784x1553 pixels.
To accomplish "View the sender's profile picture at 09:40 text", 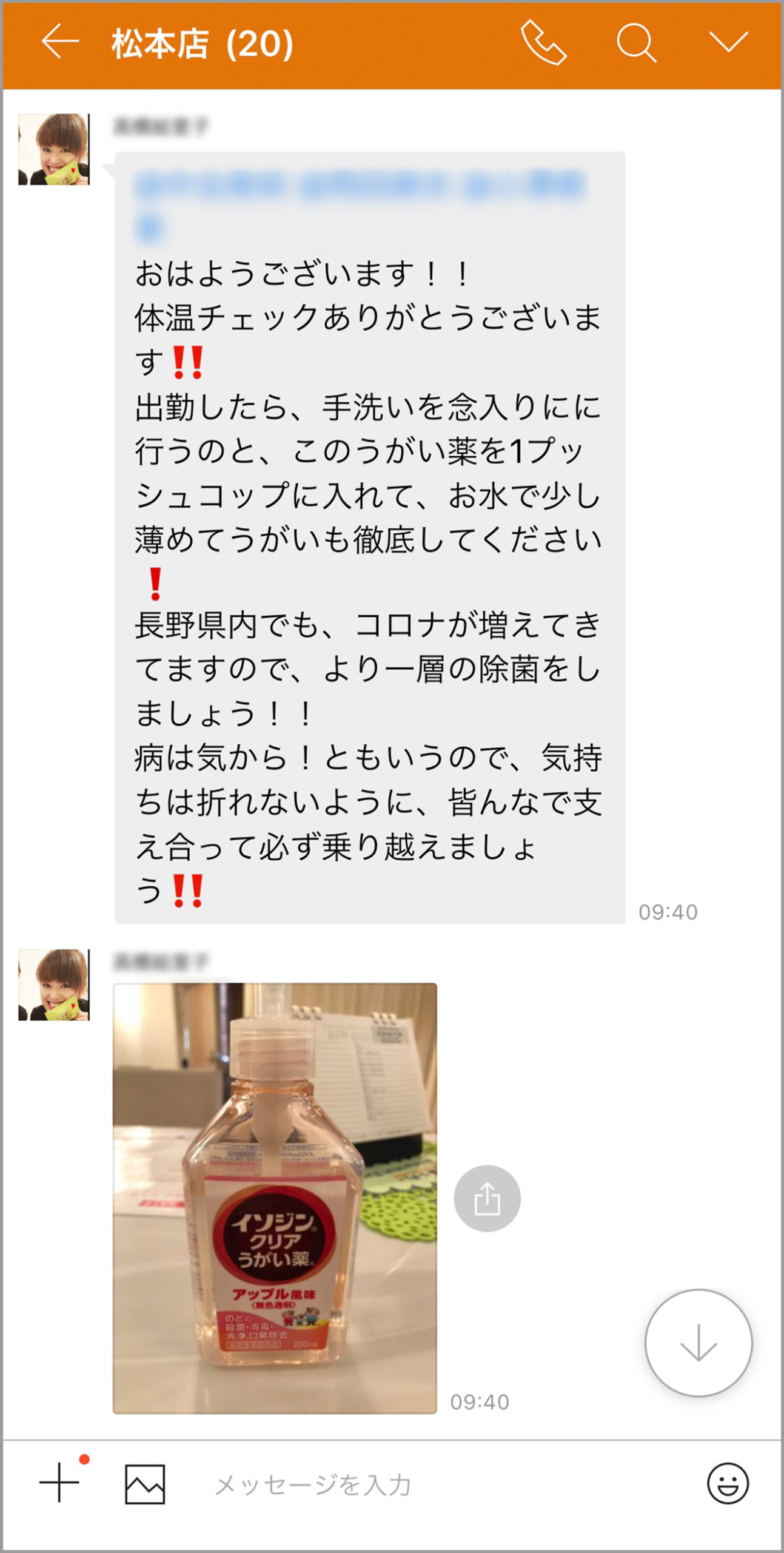I will [x=54, y=149].
